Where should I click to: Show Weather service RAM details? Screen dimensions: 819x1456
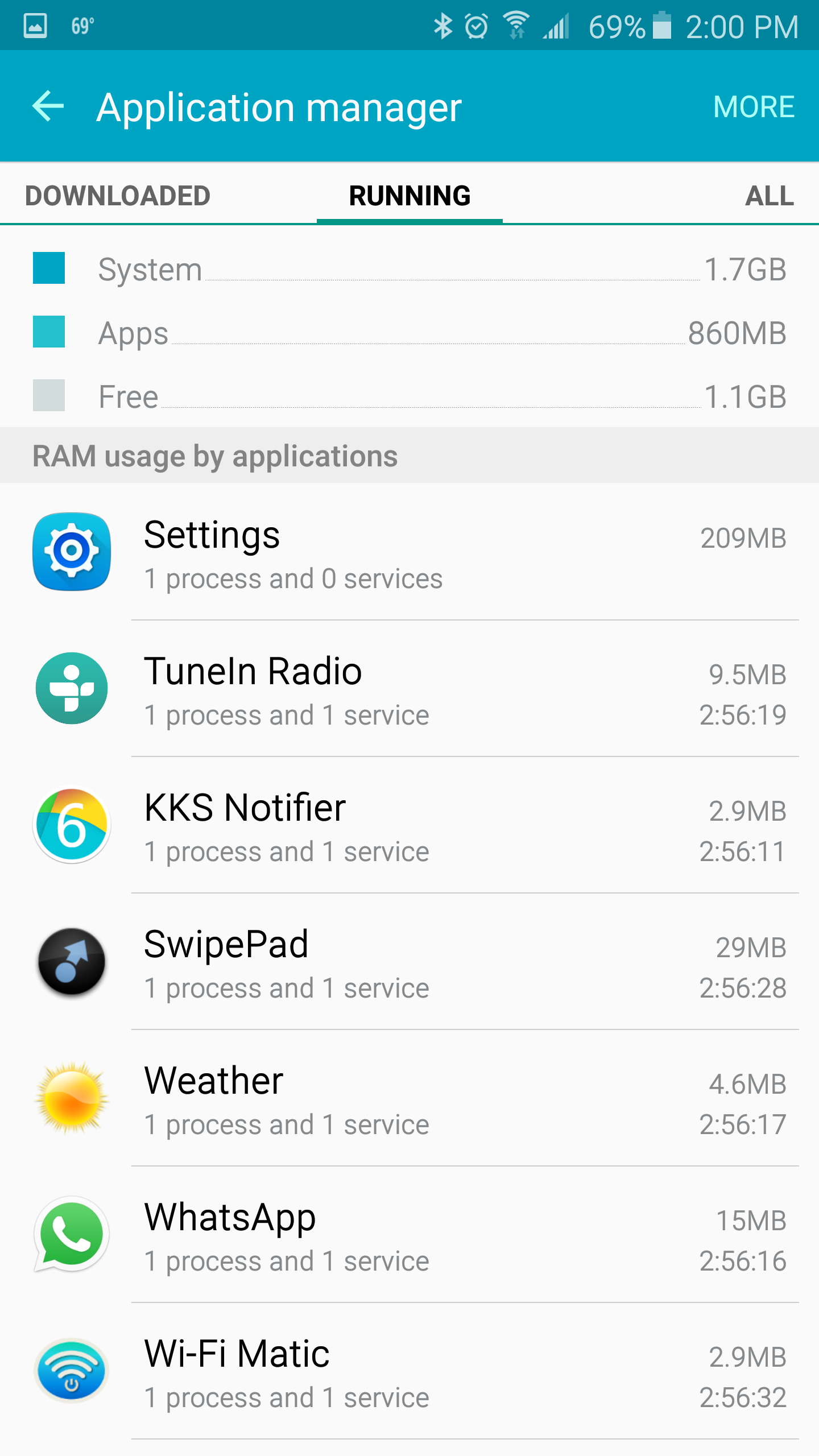(409, 1099)
